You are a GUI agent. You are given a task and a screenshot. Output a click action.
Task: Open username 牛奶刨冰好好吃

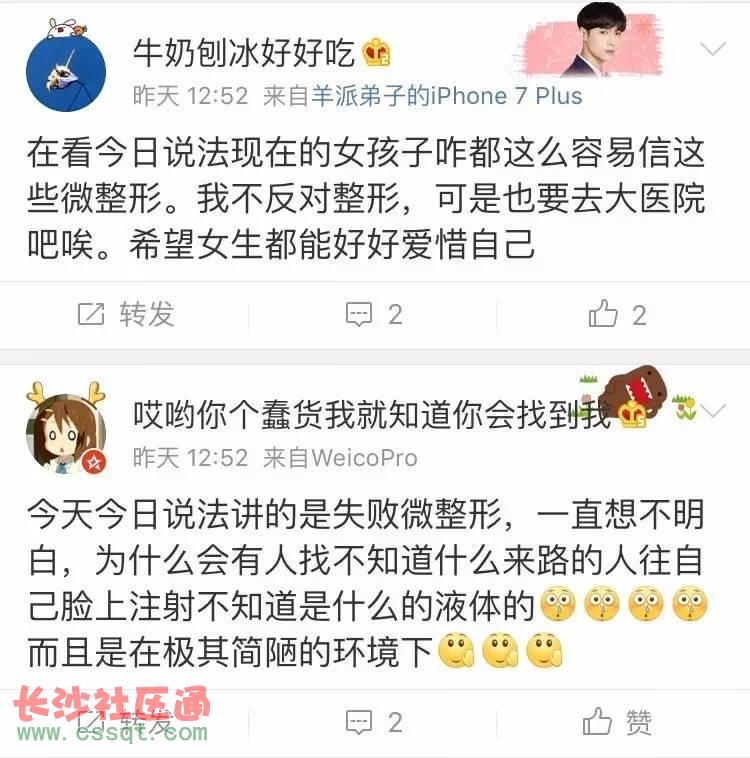pyautogui.click(x=245, y=52)
